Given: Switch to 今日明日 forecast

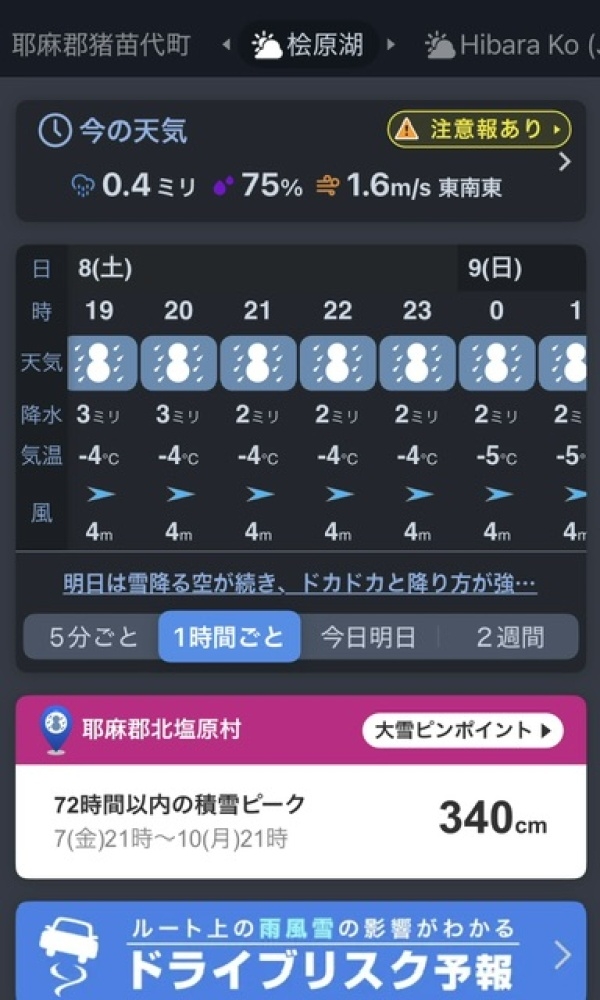Looking at the screenshot, I should (367, 637).
